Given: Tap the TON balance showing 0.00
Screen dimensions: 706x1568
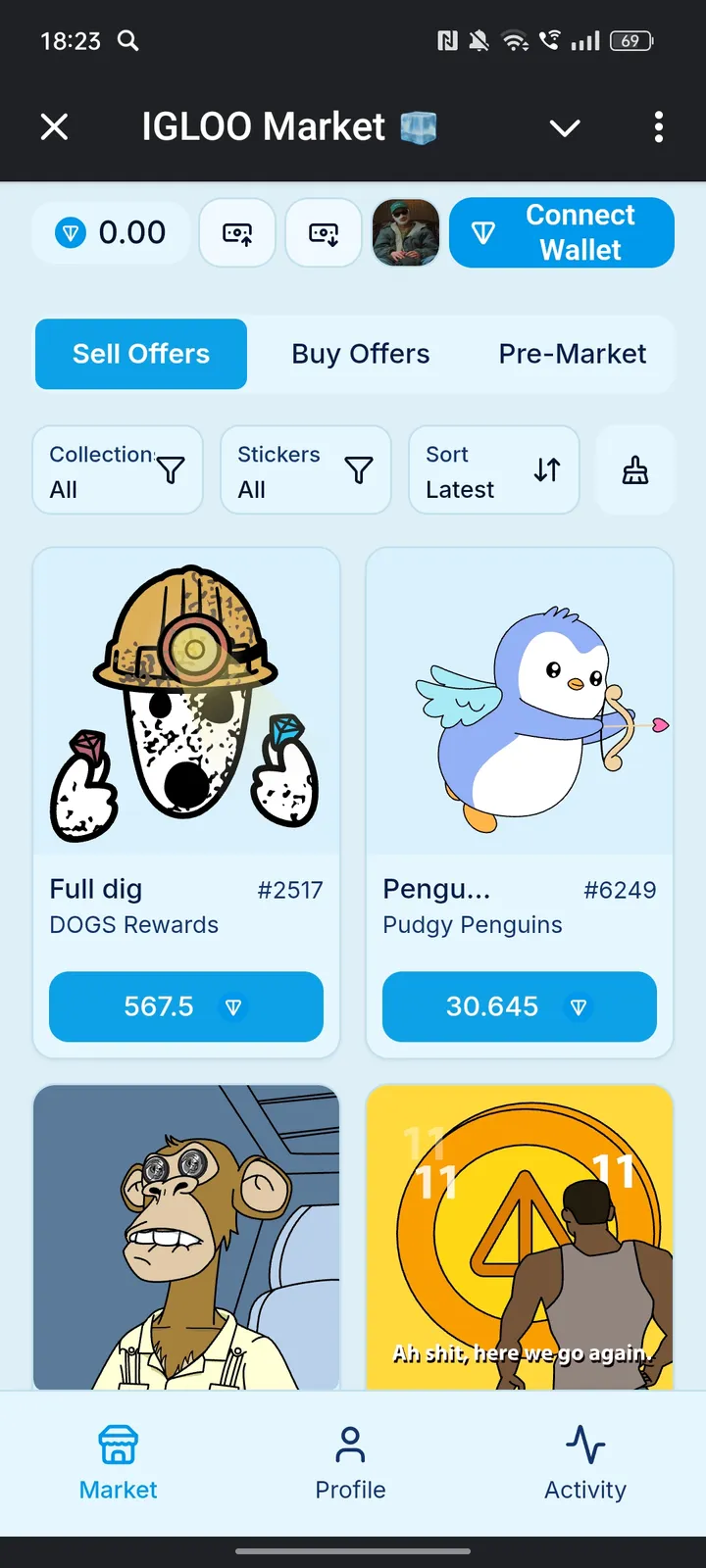Looking at the screenshot, I should click(110, 233).
